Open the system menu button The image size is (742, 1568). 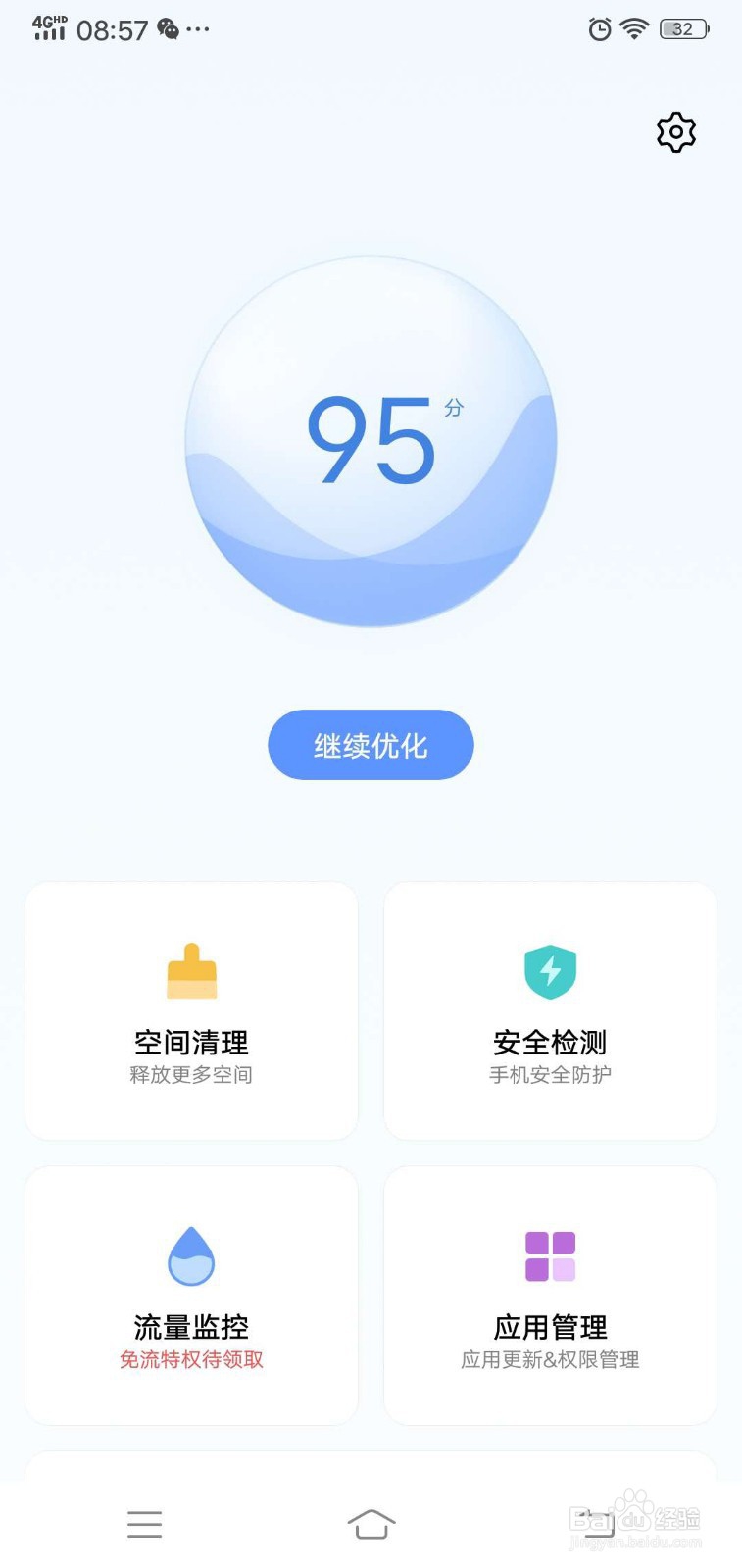pyautogui.click(x=144, y=1524)
